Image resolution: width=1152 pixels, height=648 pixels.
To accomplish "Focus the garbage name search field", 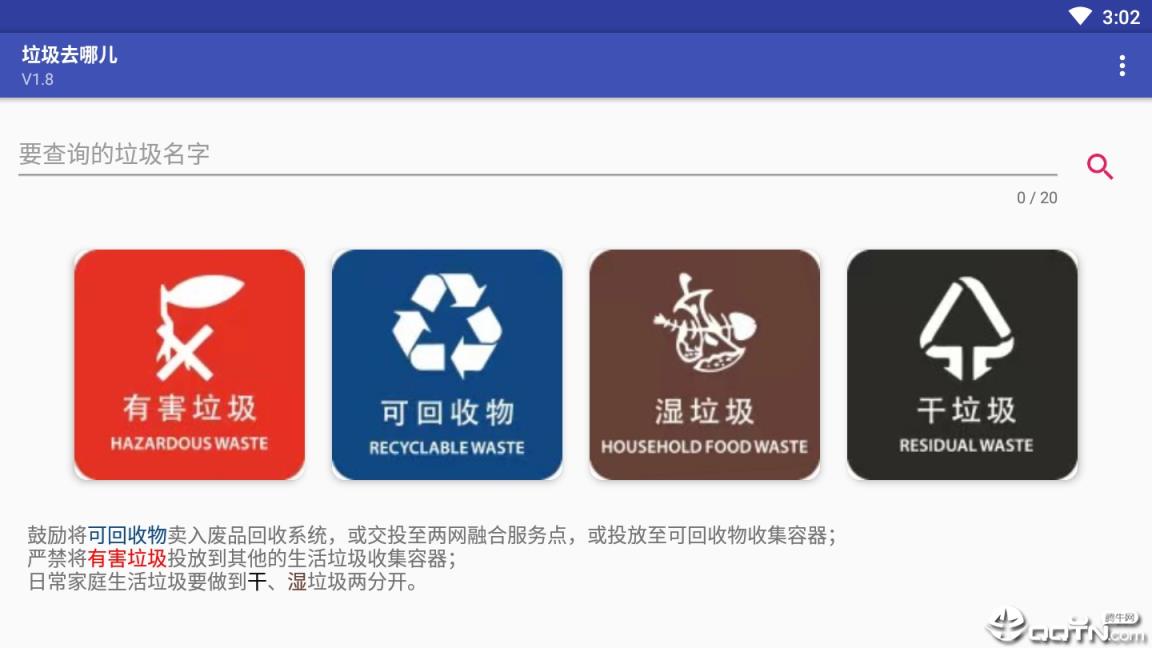I will pos(537,155).
